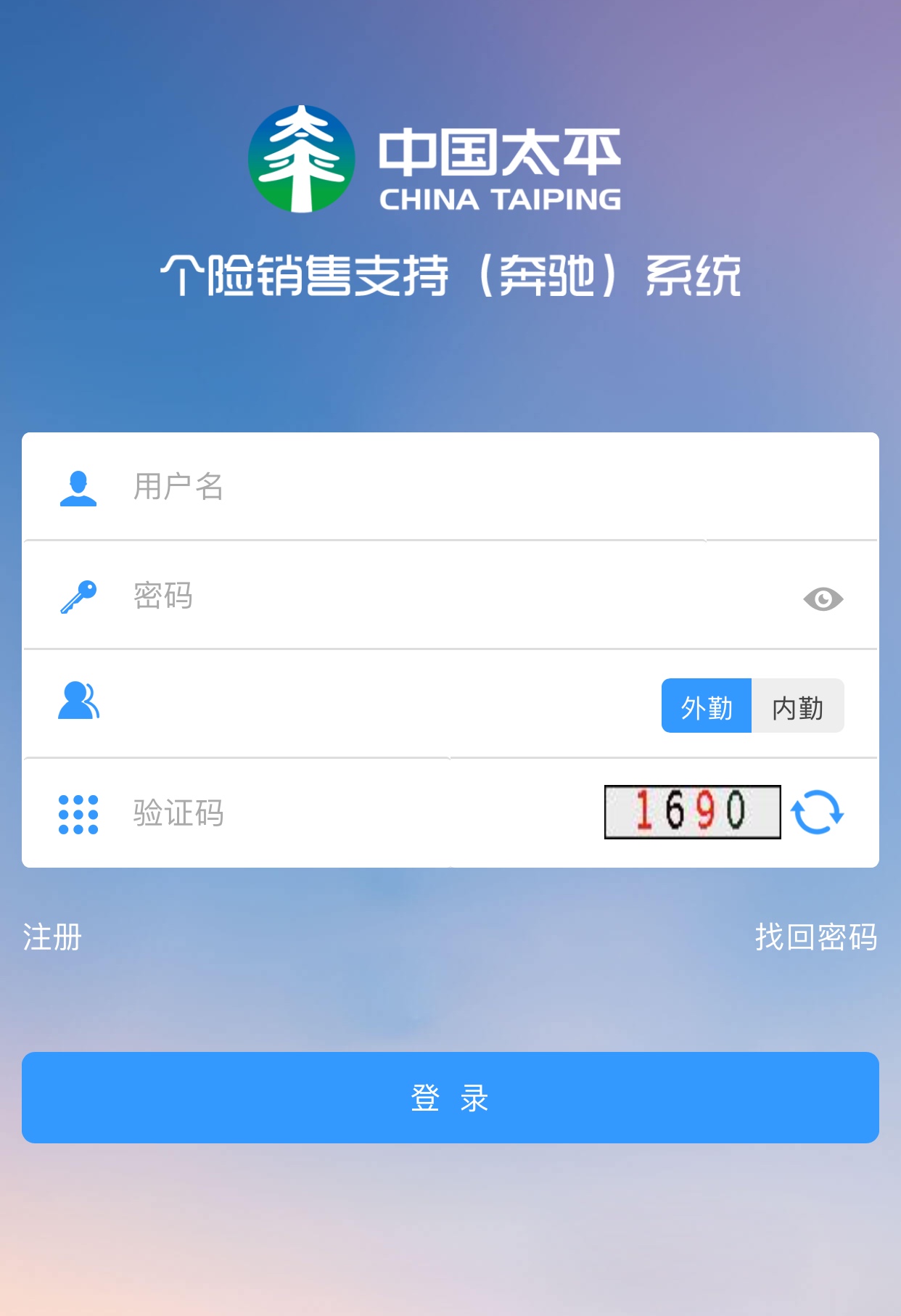Switch to the 内勤 option
The image size is (901, 1316).
point(797,707)
